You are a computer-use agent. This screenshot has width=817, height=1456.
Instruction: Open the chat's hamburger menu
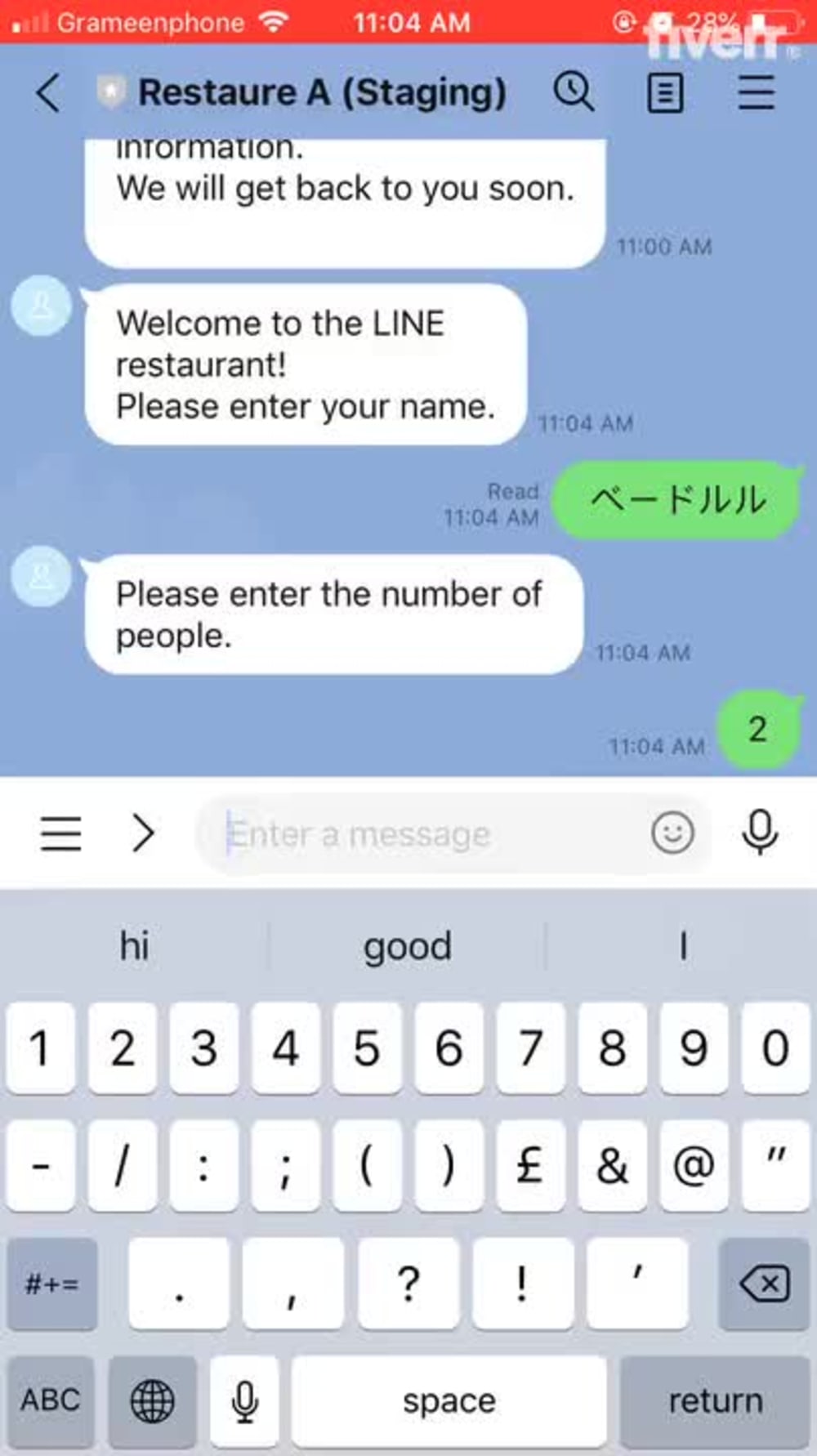[x=756, y=92]
